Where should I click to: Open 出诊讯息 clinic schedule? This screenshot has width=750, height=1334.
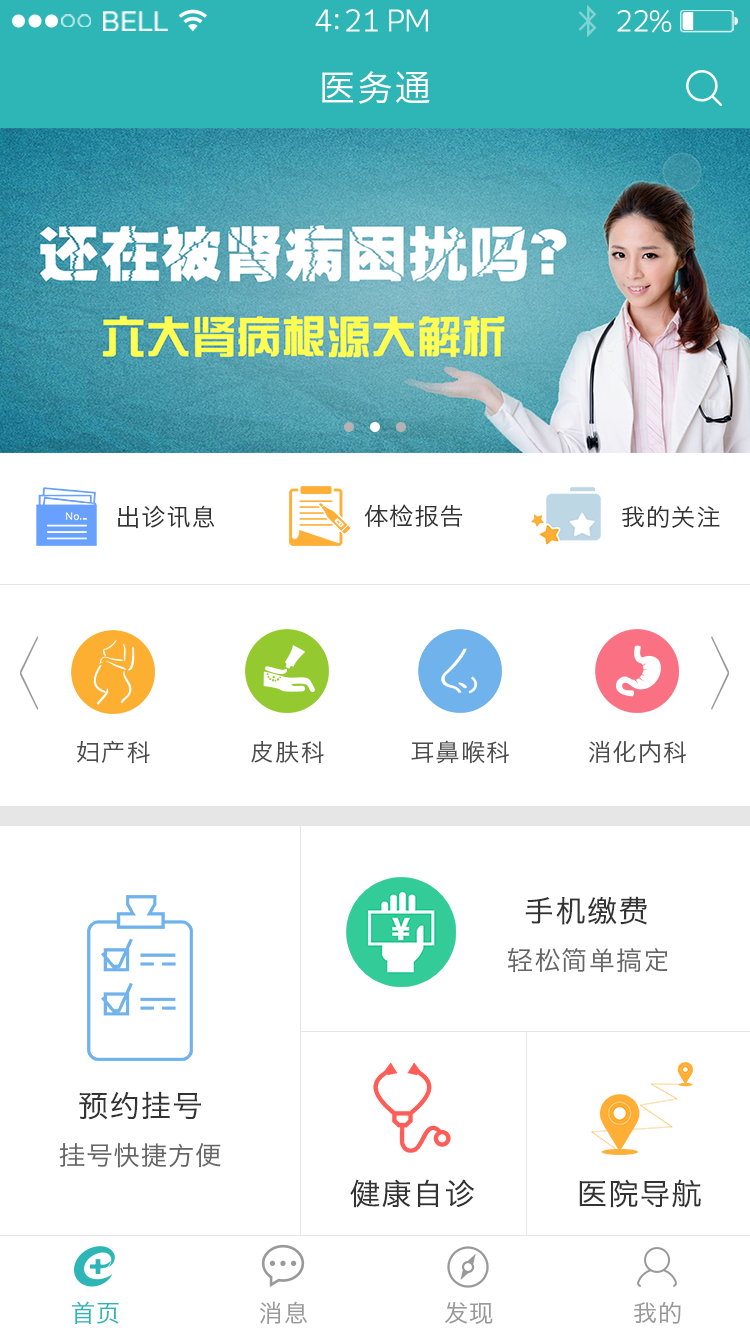click(x=125, y=517)
